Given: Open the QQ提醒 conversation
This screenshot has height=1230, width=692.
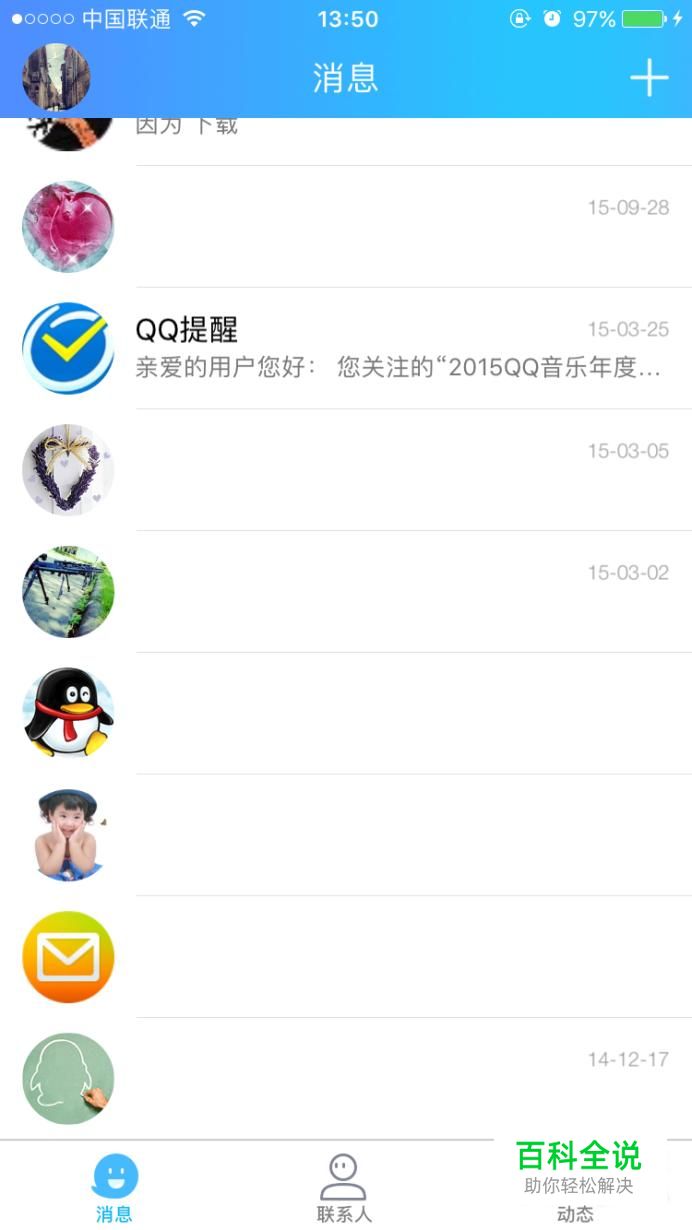Looking at the screenshot, I should (400, 348).
